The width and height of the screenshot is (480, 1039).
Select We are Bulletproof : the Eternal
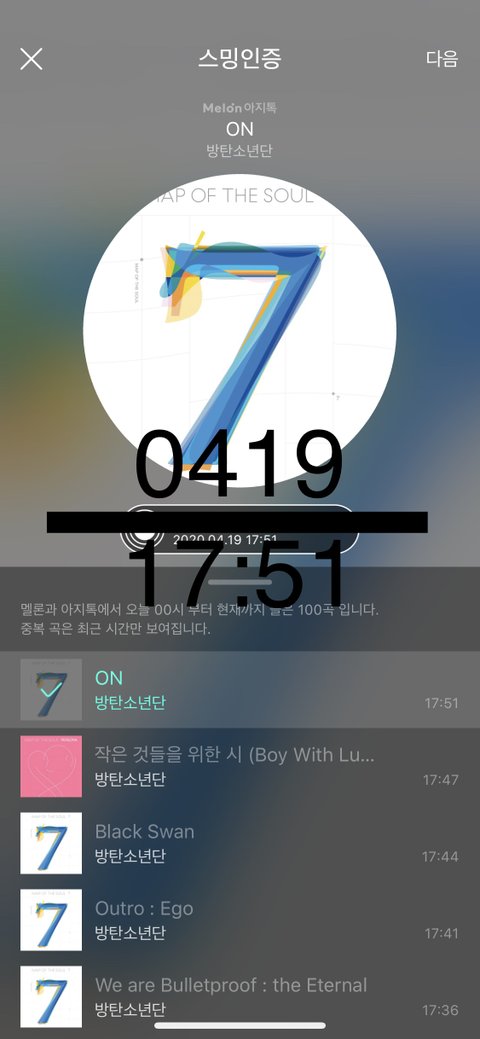pyautogui.click(x=240, y=996)
